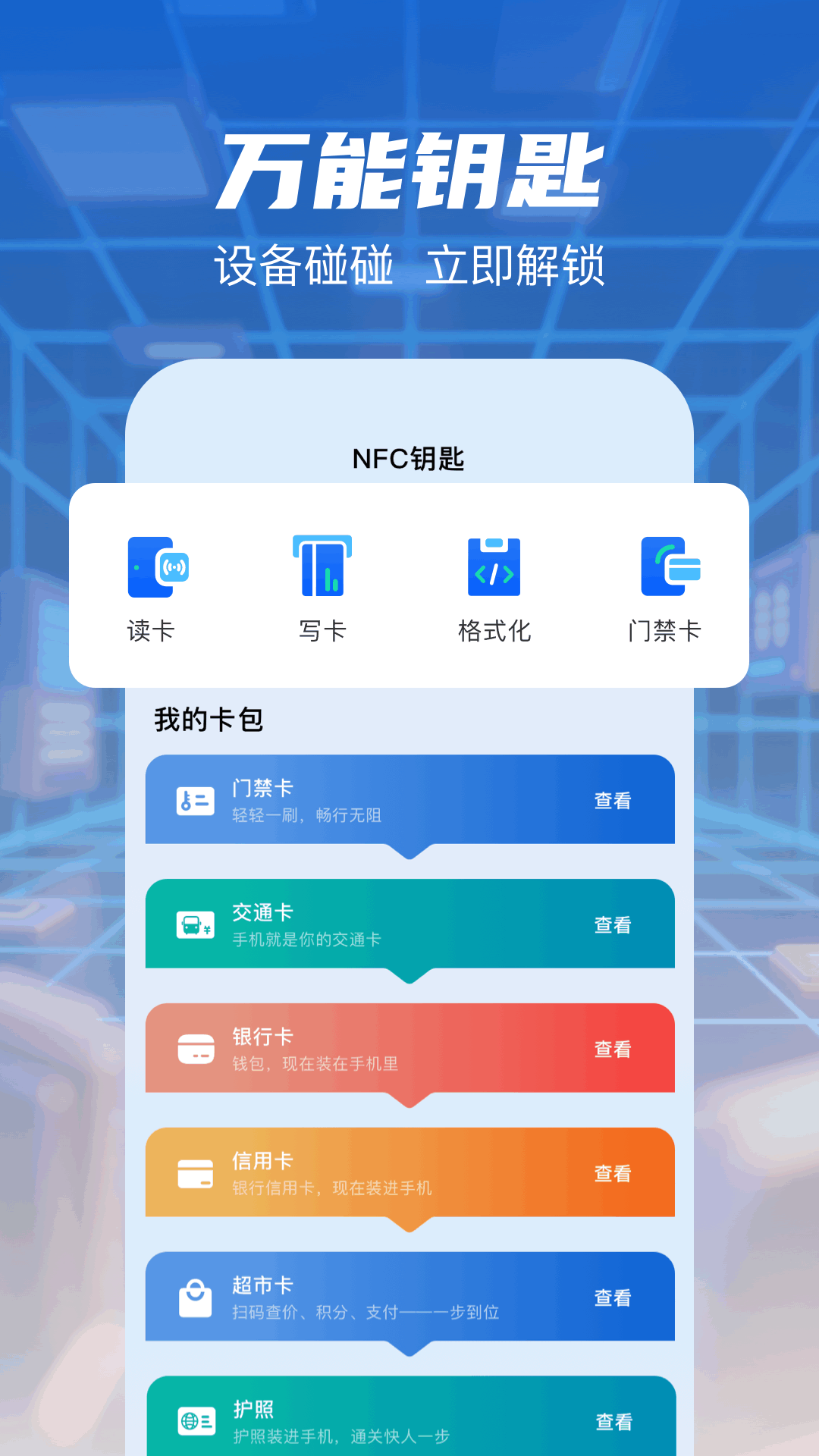View the 信用卡 credit card details

coord(613,1173)
